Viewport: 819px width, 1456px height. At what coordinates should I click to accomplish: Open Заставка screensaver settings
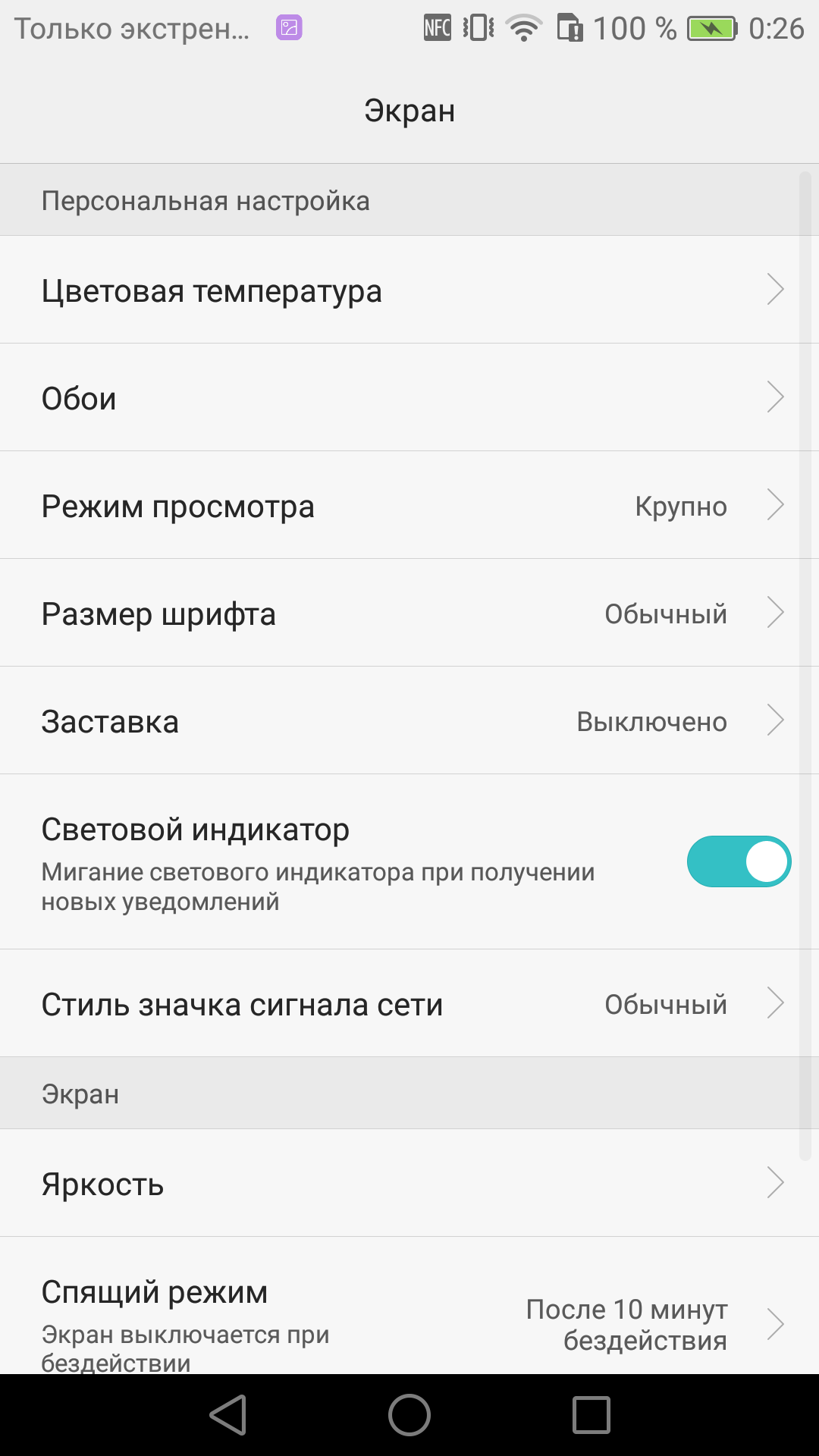pos(409,720)
